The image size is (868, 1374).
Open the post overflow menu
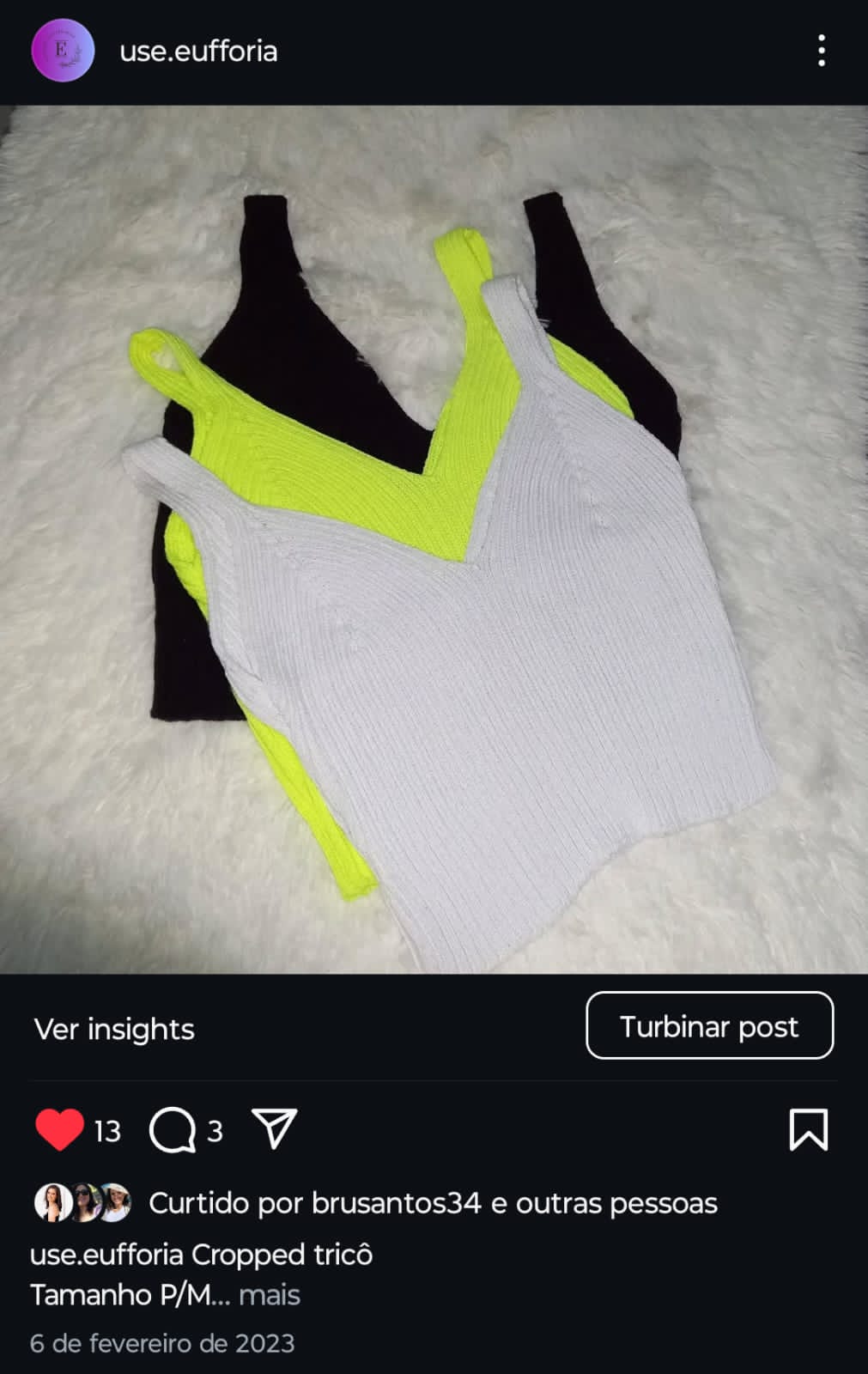click(x=822, y=51)
